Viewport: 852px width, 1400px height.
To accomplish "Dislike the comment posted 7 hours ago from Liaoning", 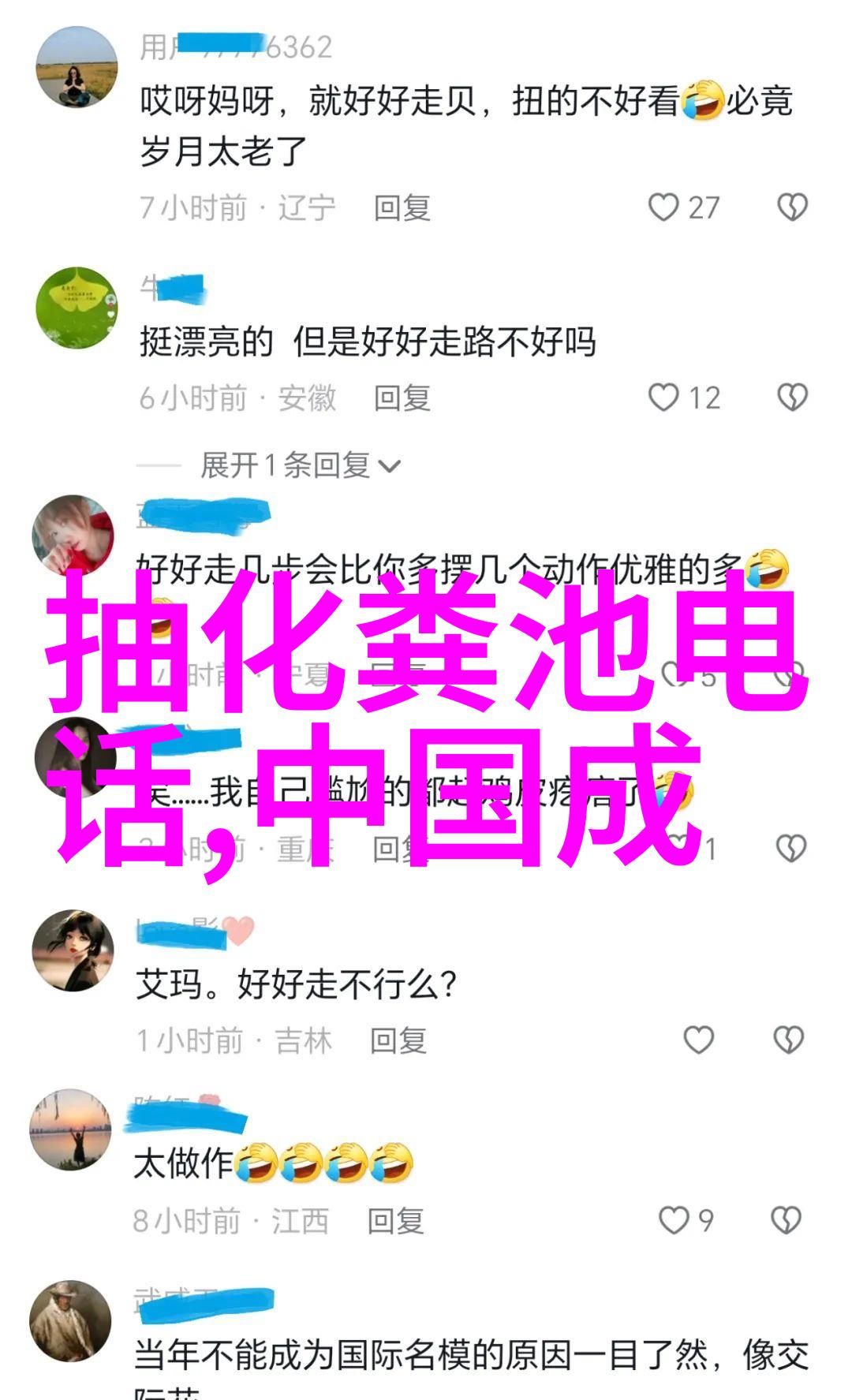I will [x=792, y=207].
